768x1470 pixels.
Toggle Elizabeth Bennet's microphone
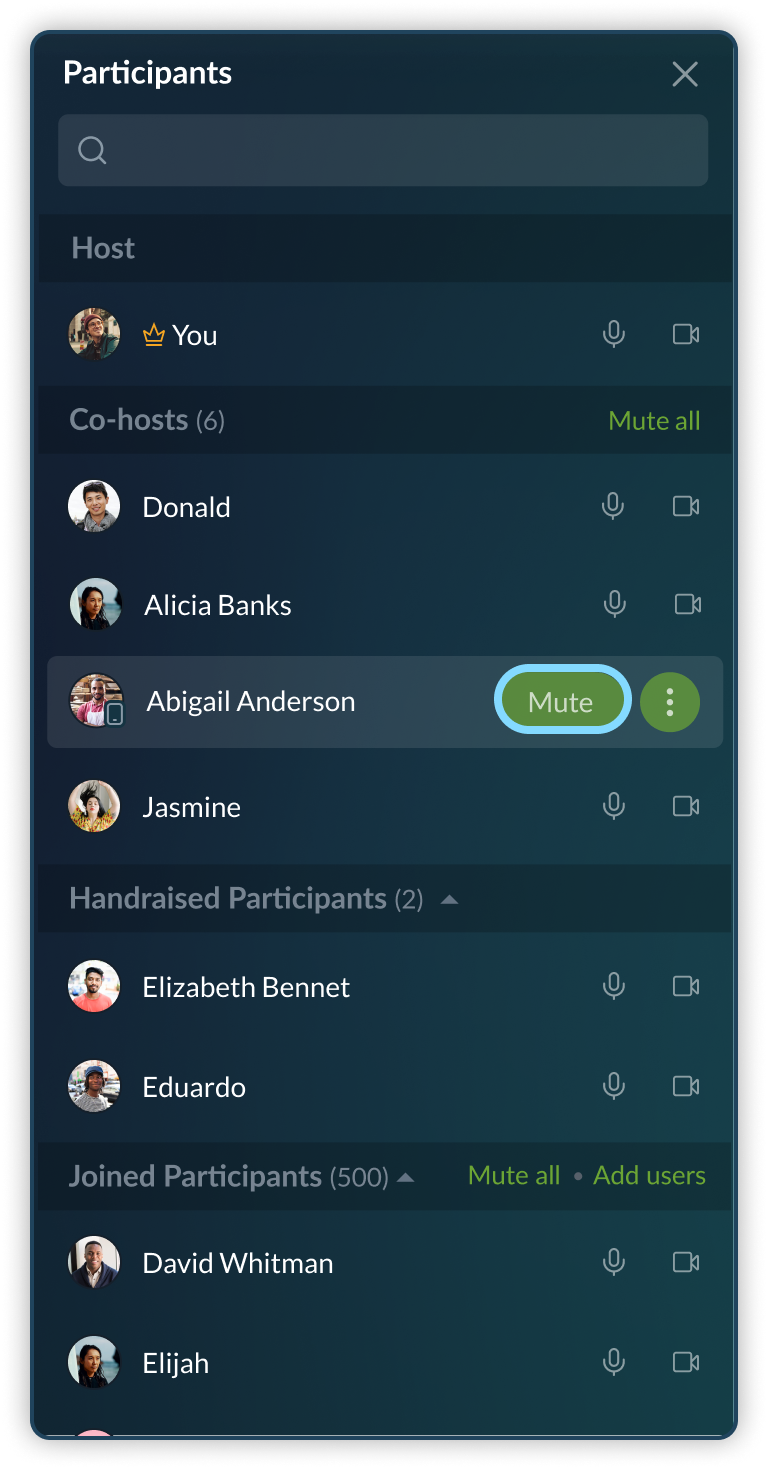click(x=614, y=987)
